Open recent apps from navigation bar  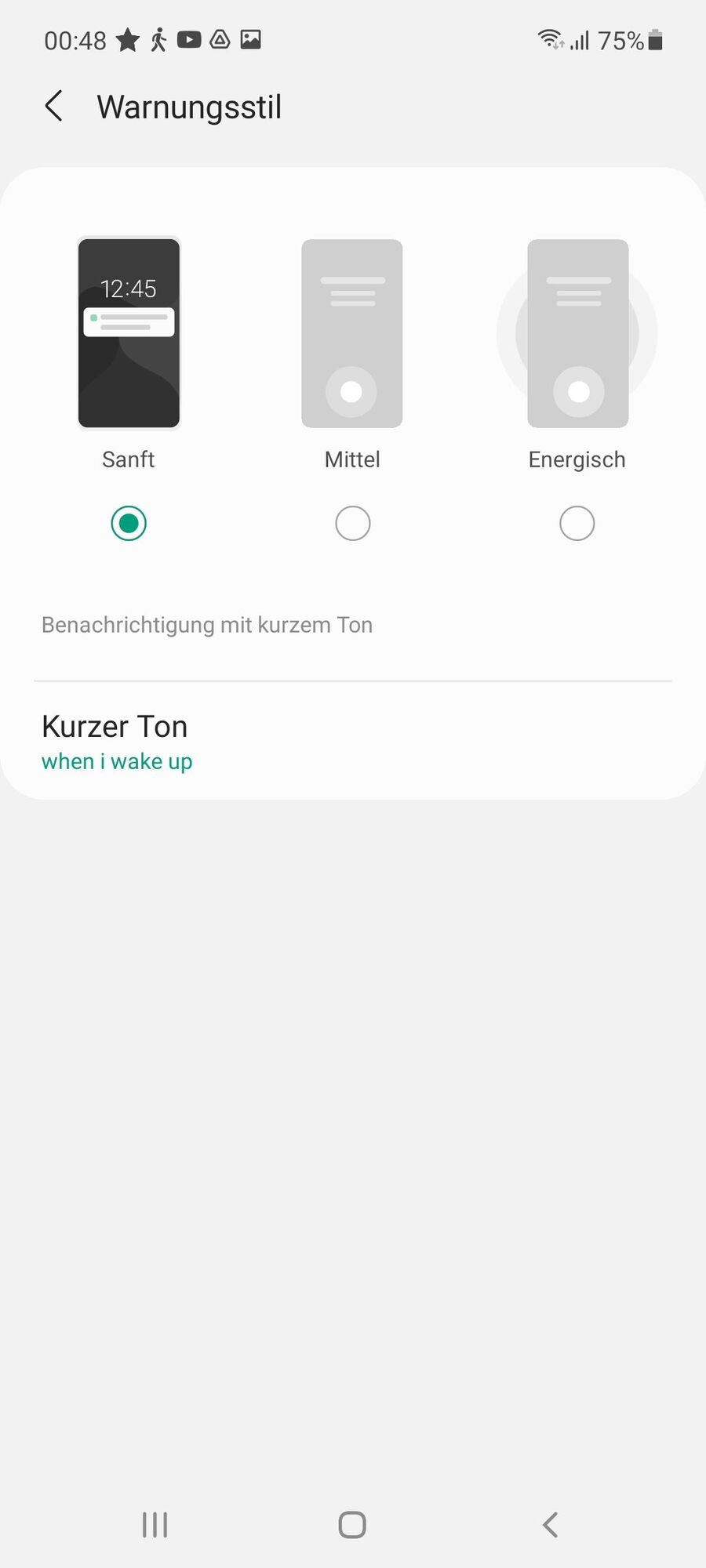(155, 1525)
